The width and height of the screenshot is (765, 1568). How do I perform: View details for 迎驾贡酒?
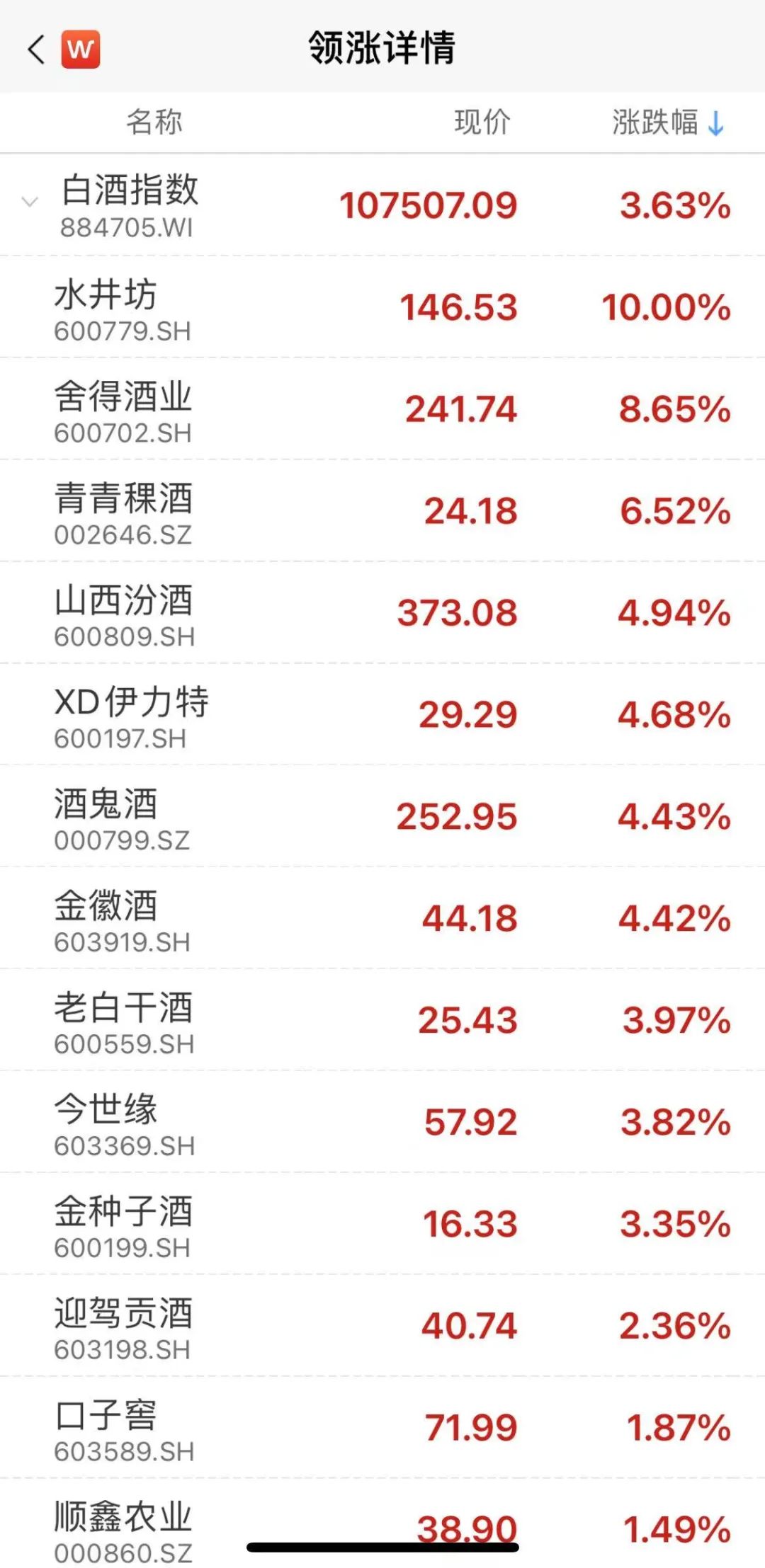[382, 1327]
